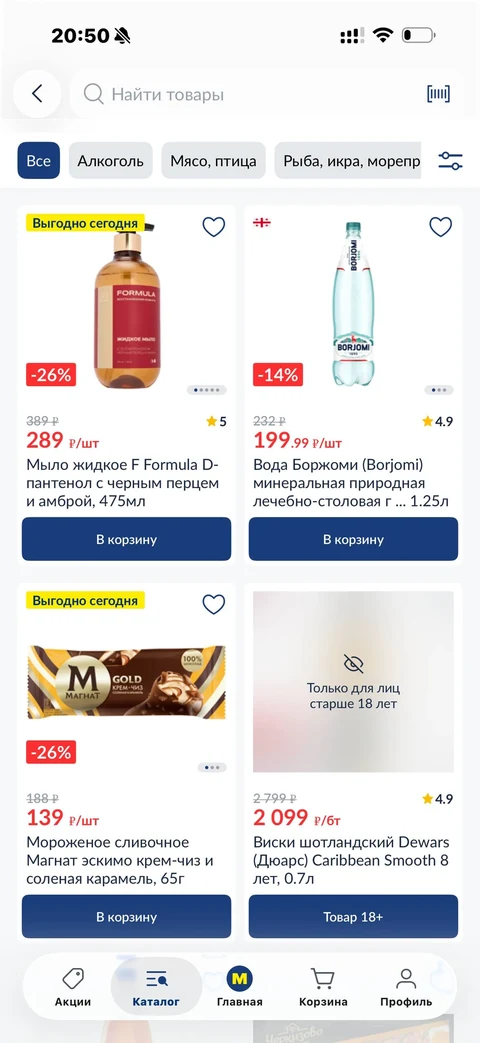Tap the Найти товары search field

pyautogui.click(x=253, y=94)
